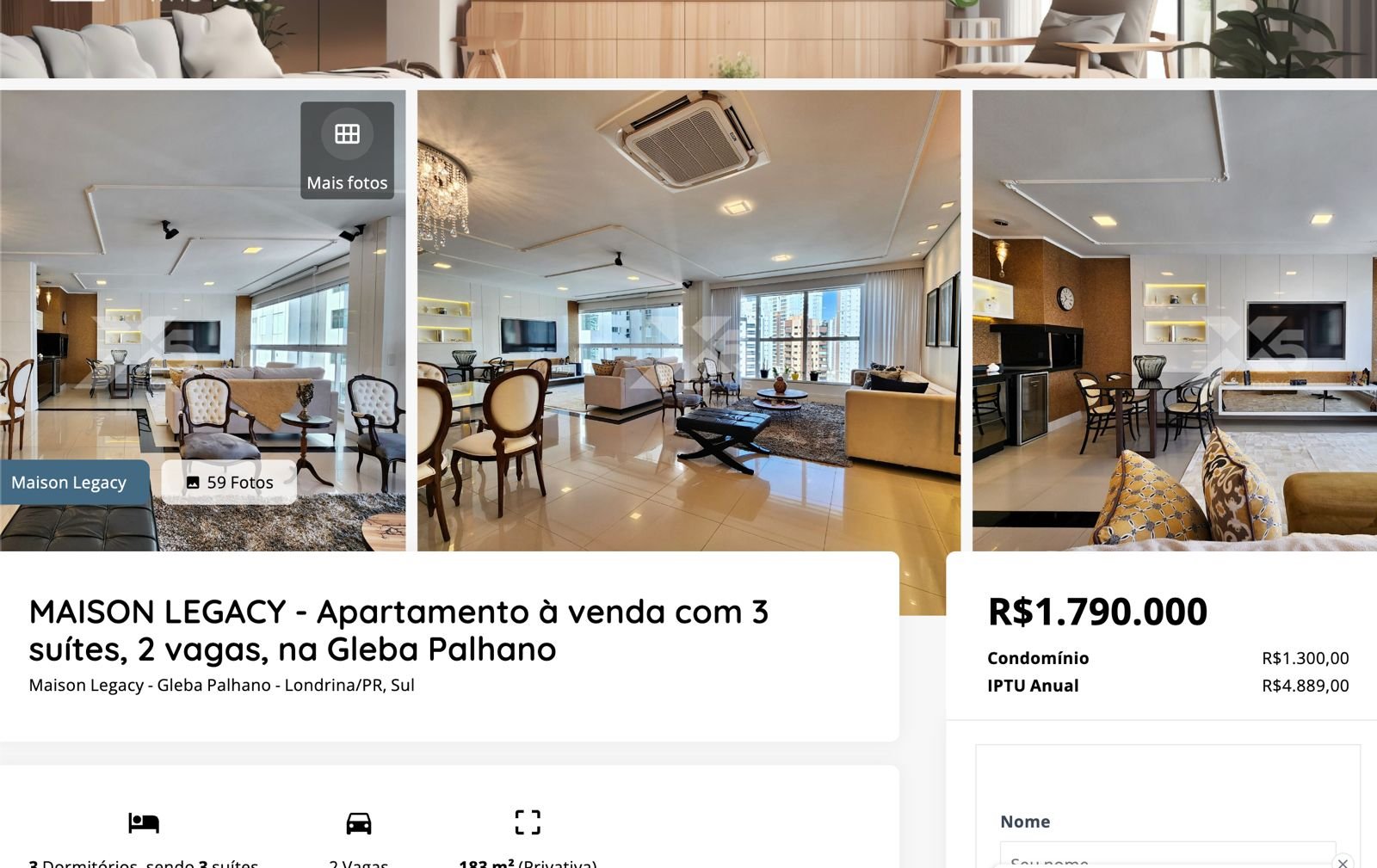
Task: Dismiss the popup with the X button
Action: point(1343,861)
